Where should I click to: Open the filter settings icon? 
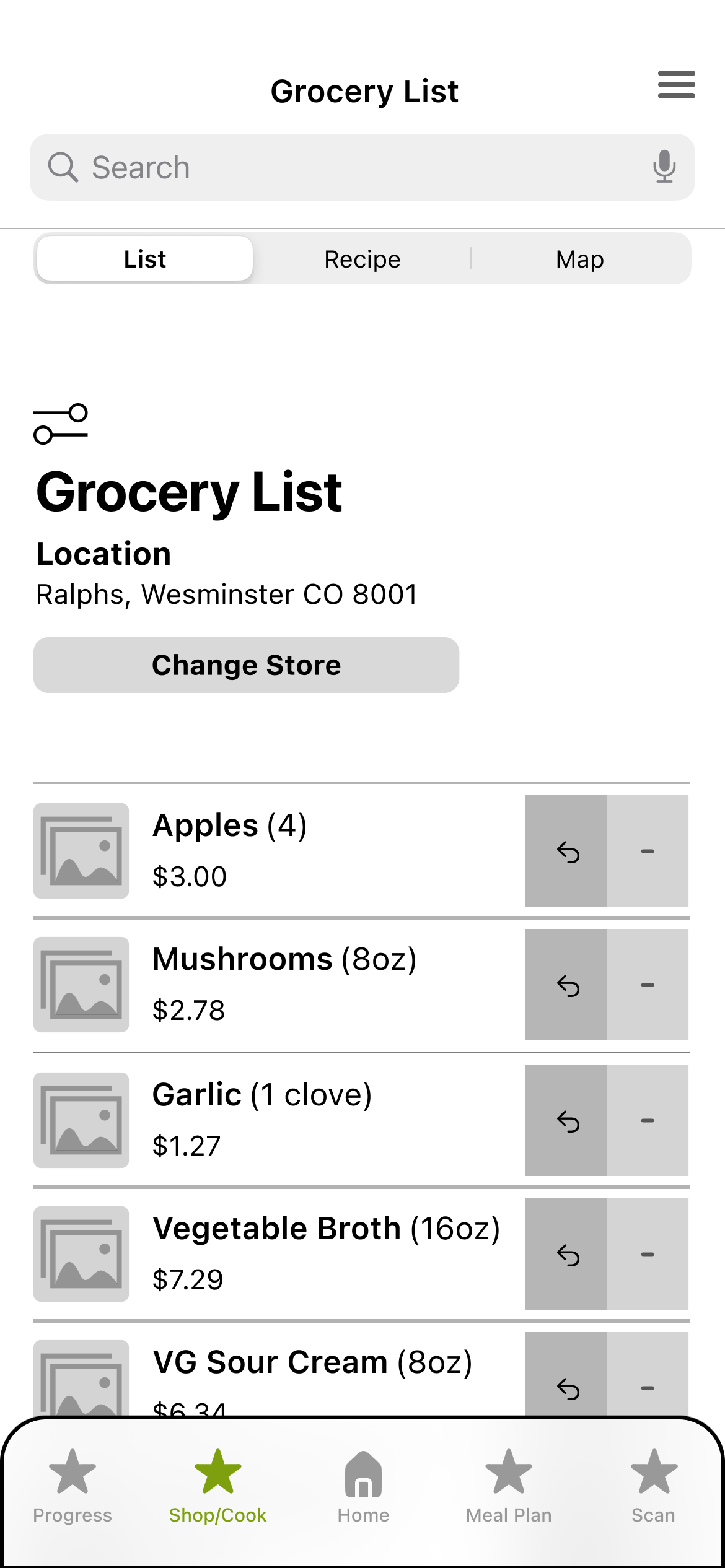(61, 424)
